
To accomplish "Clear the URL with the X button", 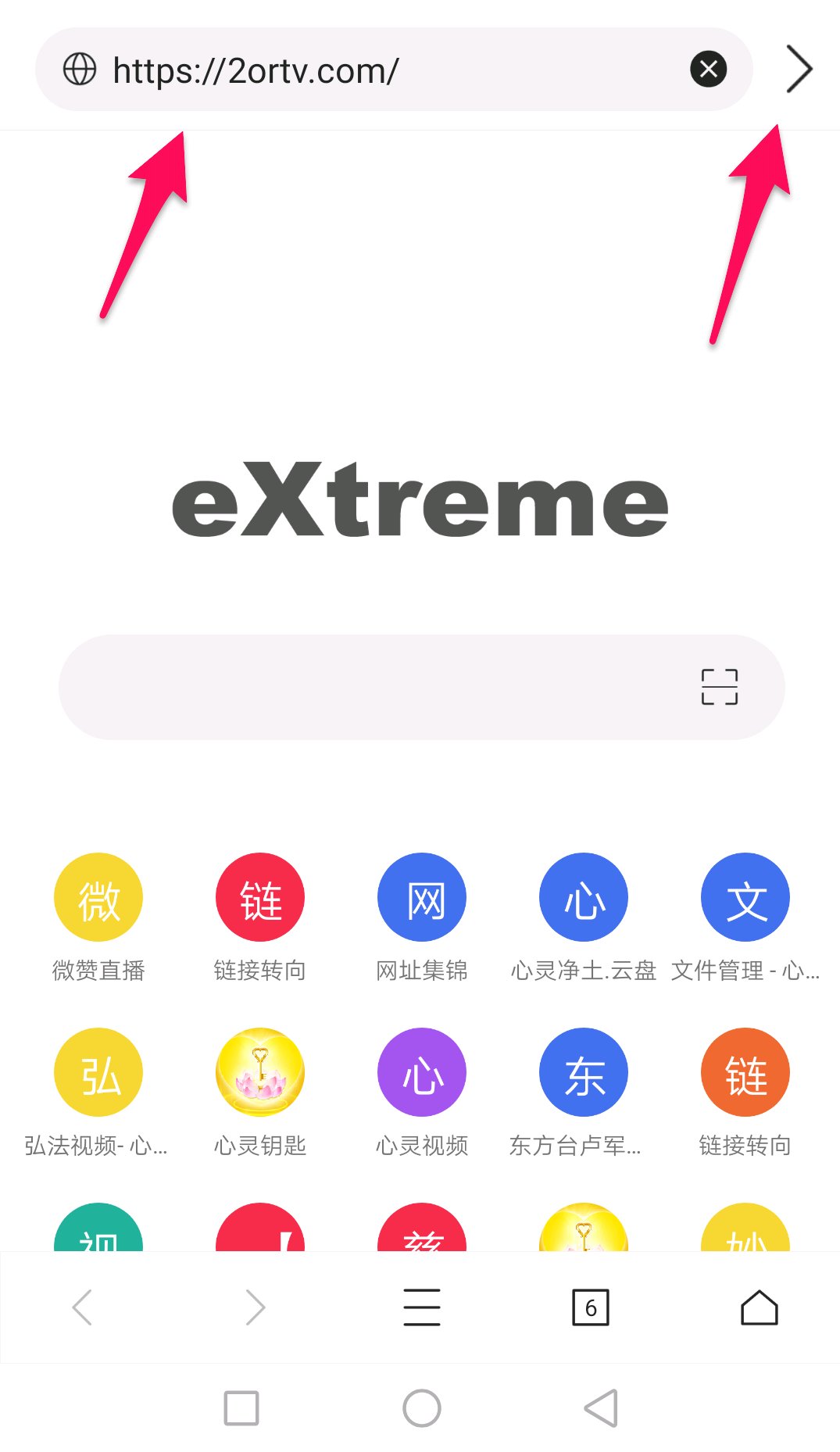I will tap(708, 70).
